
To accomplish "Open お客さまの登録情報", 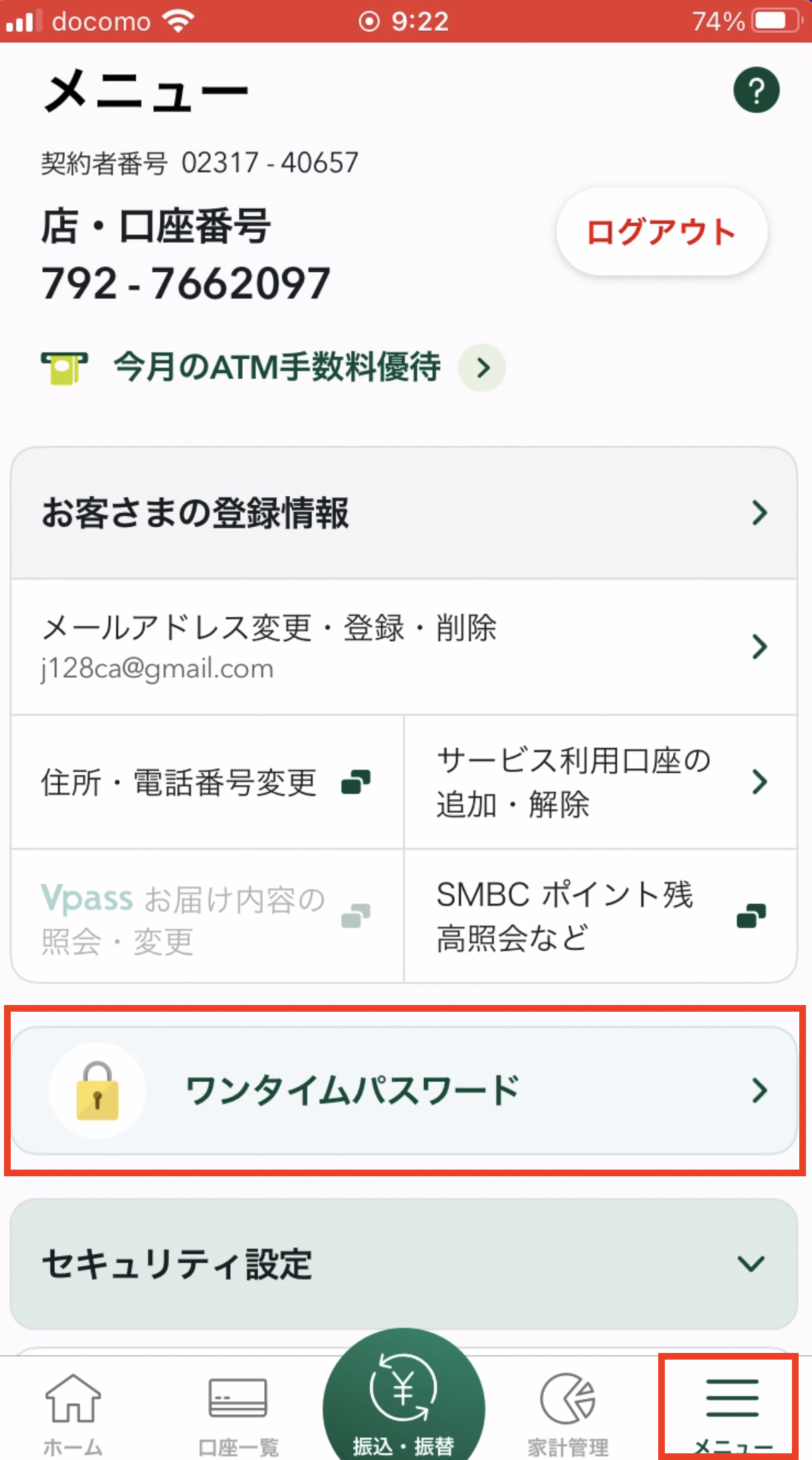I will [x=404, y=513].
